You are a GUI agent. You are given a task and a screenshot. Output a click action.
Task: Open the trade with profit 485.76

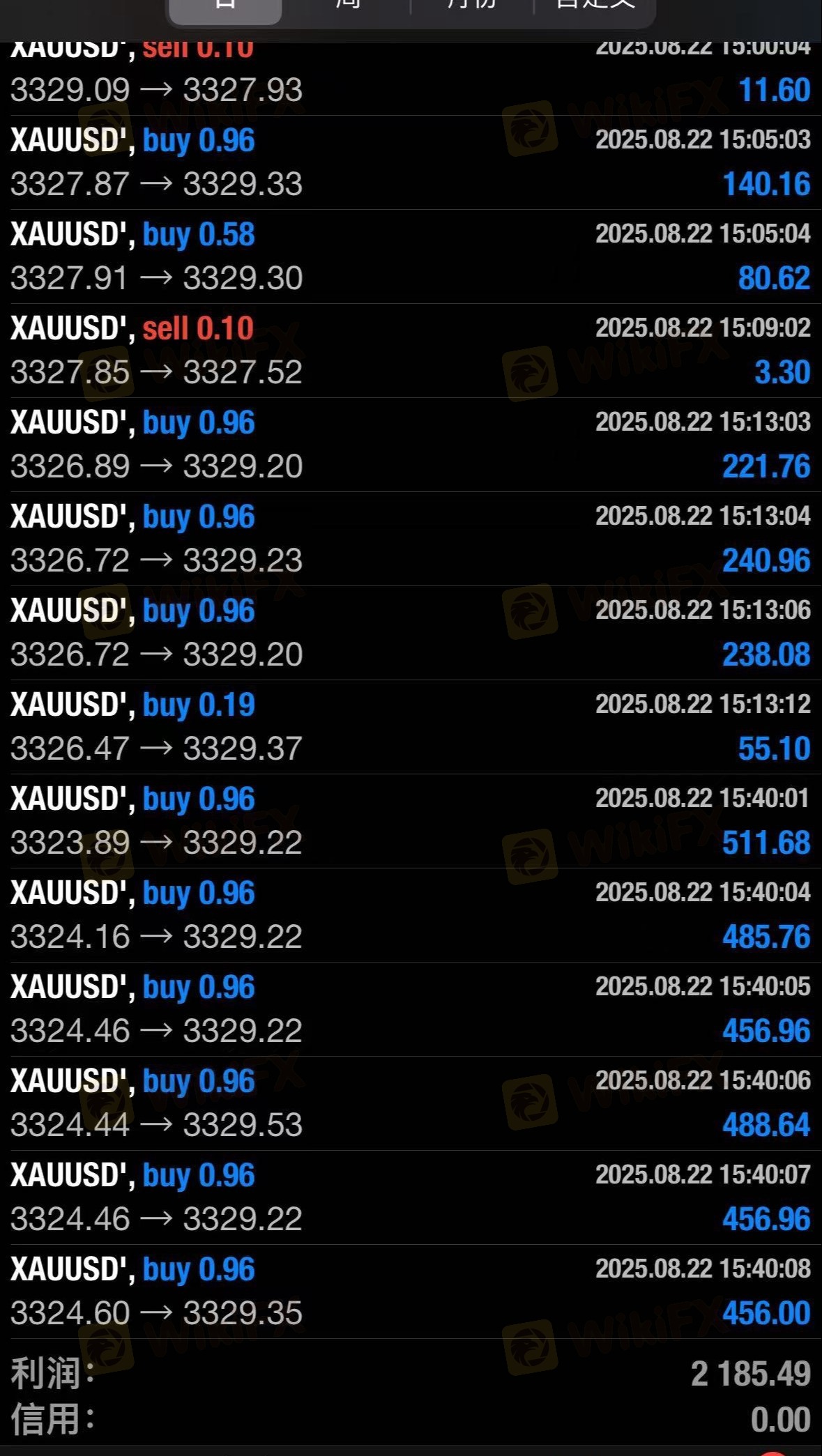tap(411, 915)
